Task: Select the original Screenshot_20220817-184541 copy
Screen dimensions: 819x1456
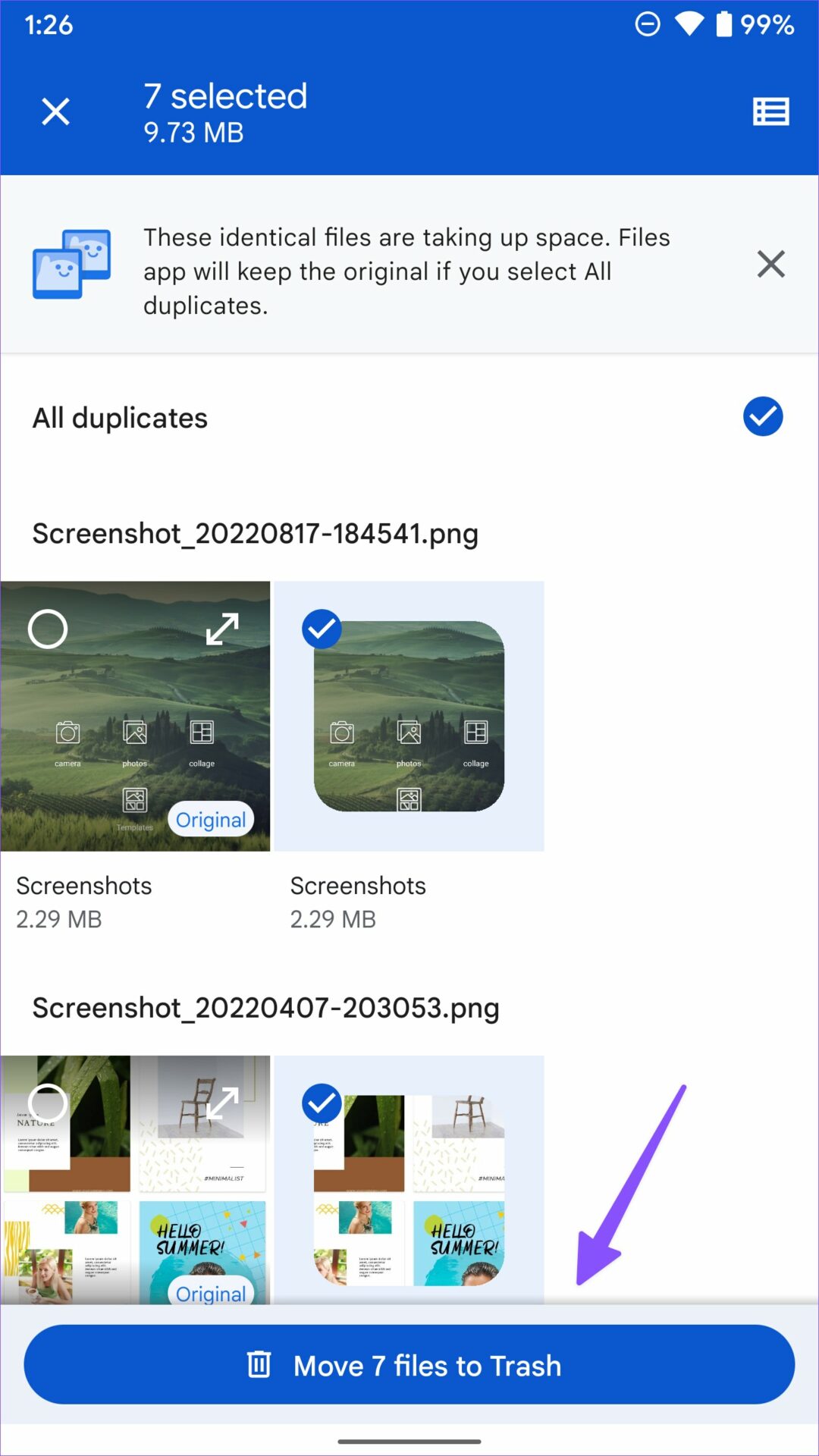Action: pos(48,629)
